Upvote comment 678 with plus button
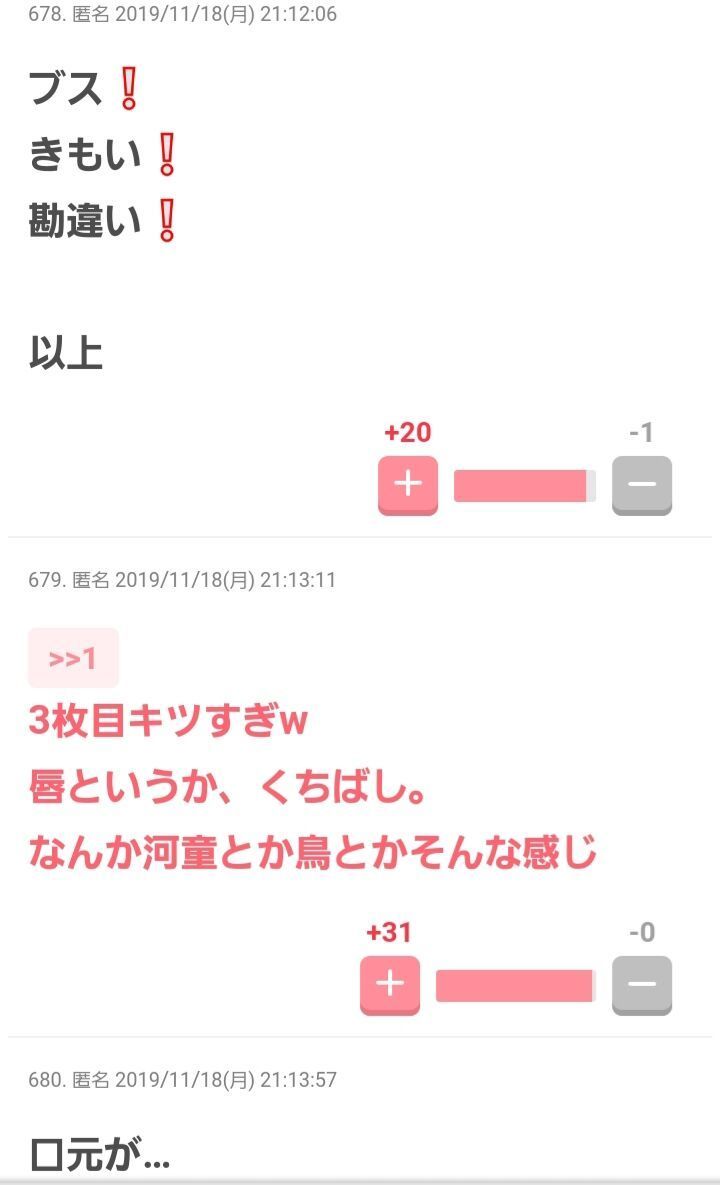 (x=408, y=485)
